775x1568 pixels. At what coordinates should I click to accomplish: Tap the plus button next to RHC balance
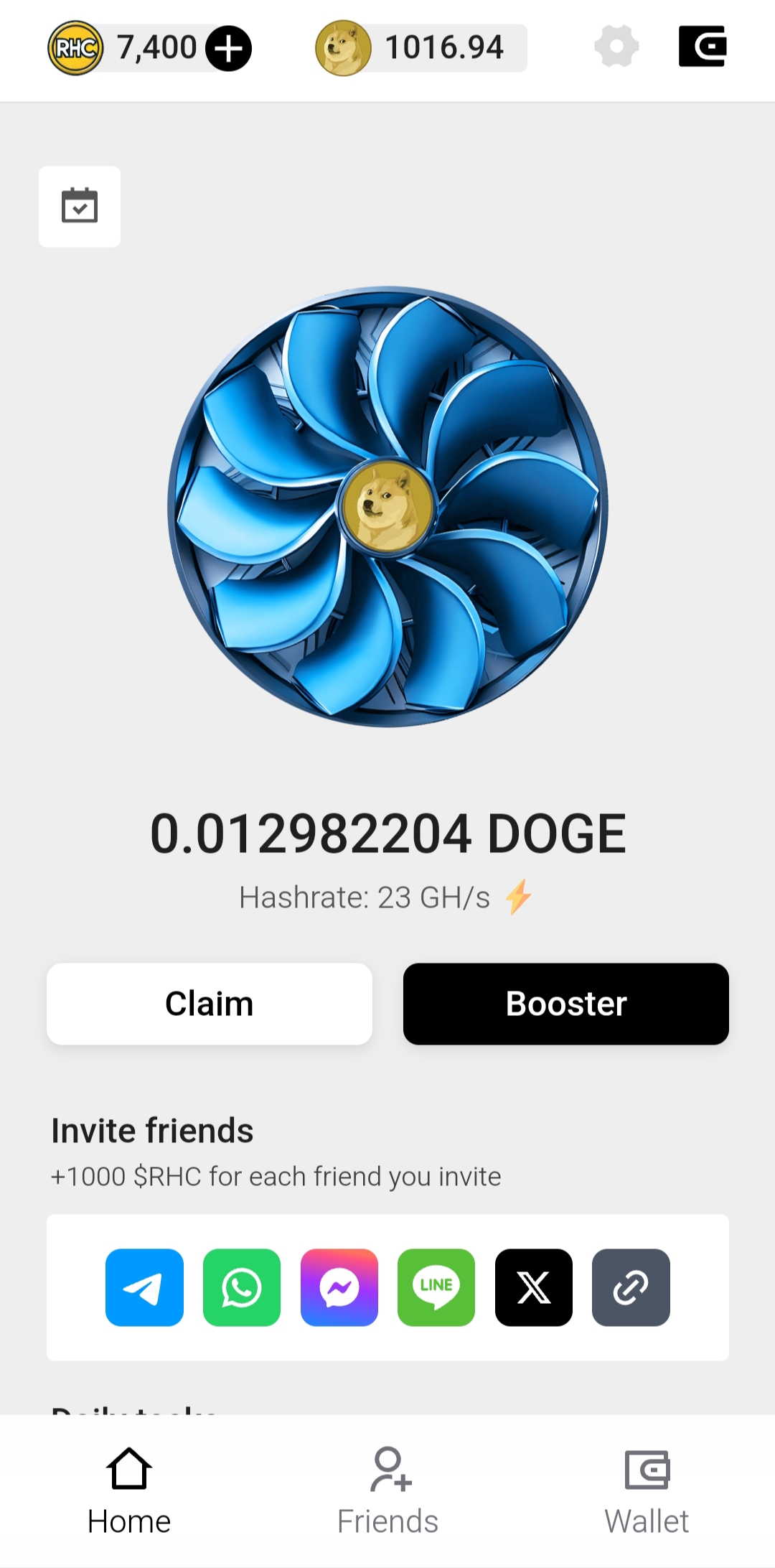pos(228,48)
